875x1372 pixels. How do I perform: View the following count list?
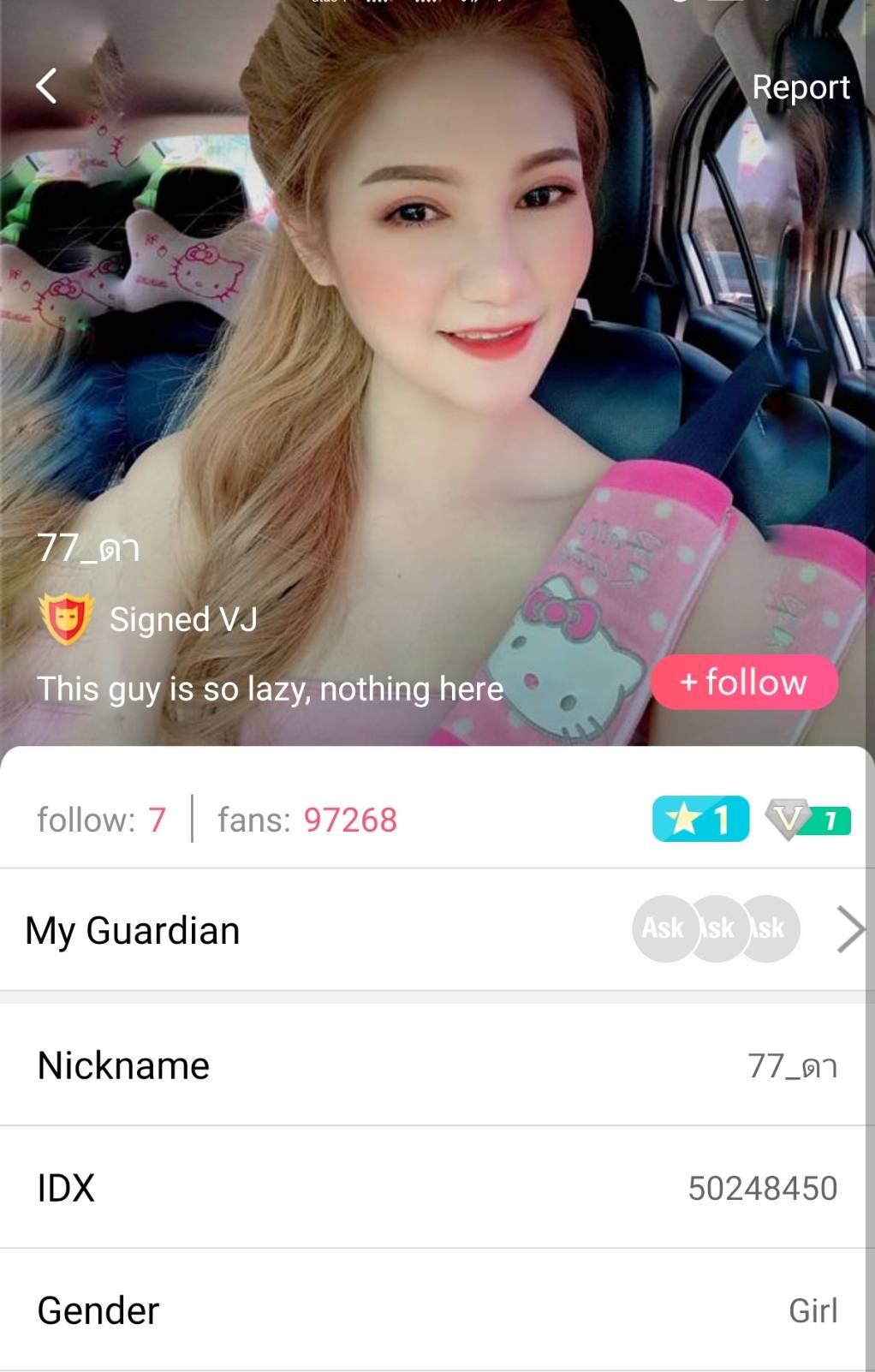[101, 820]
